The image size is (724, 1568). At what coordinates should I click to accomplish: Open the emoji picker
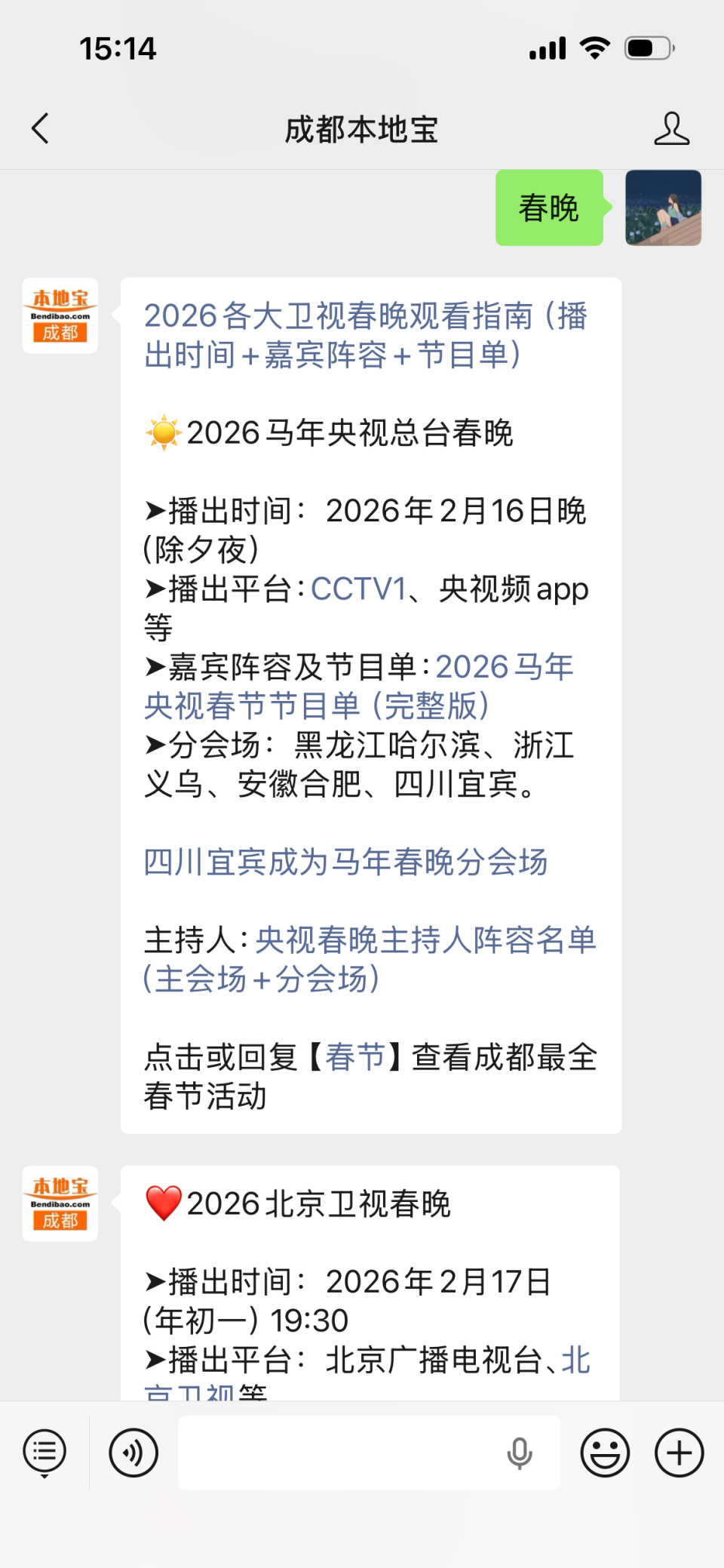pos(605,1452)
